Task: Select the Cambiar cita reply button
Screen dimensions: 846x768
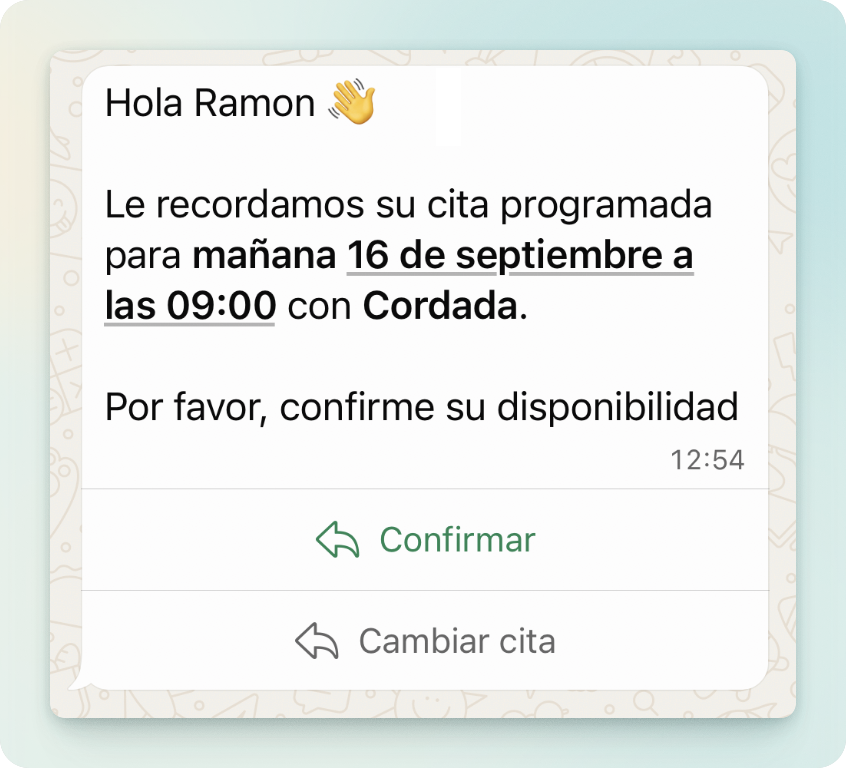Action: 425,641
